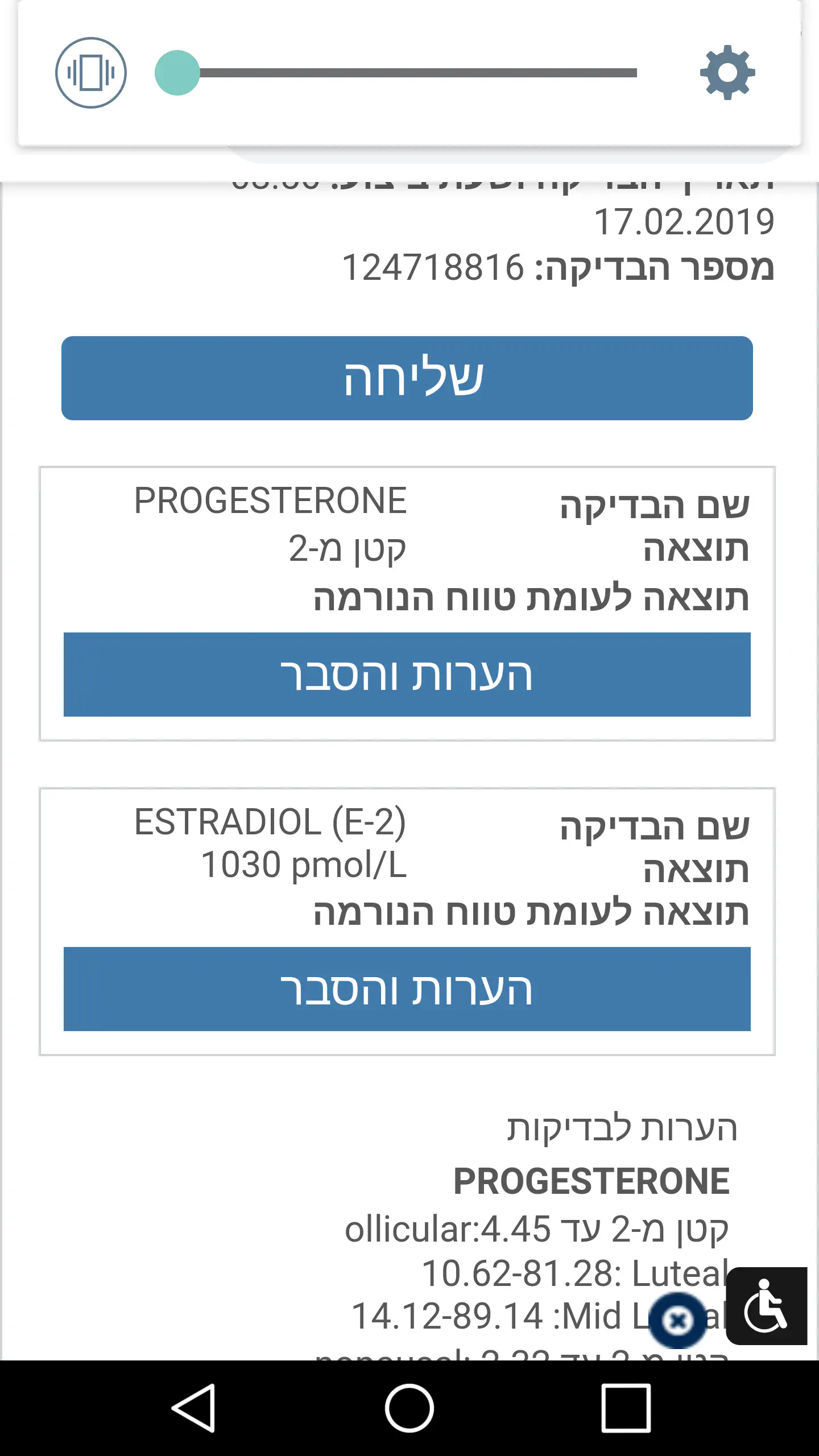Open notes and explanation for ESTRADIOL (E-2)

(x=407, y=989)
